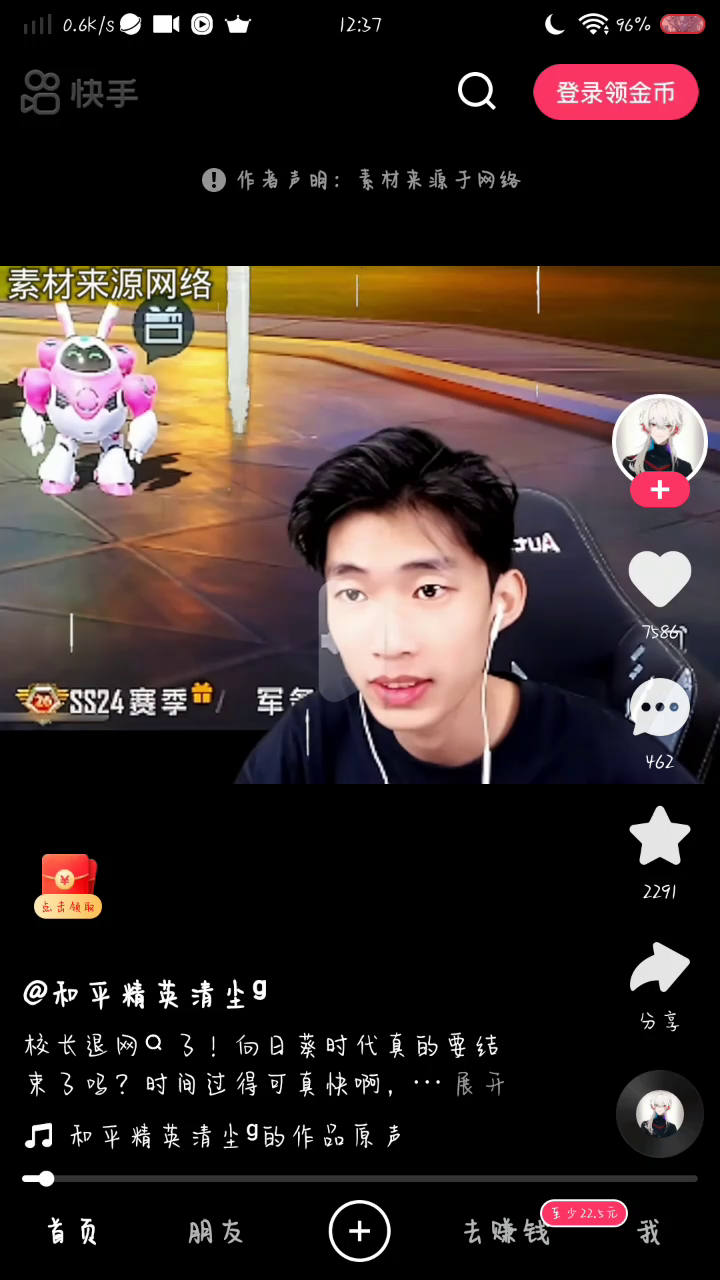Viewport: 720px width, 1280px height.
Task: Favorite the video with the star icon
Action: click(x=660, y=836)
